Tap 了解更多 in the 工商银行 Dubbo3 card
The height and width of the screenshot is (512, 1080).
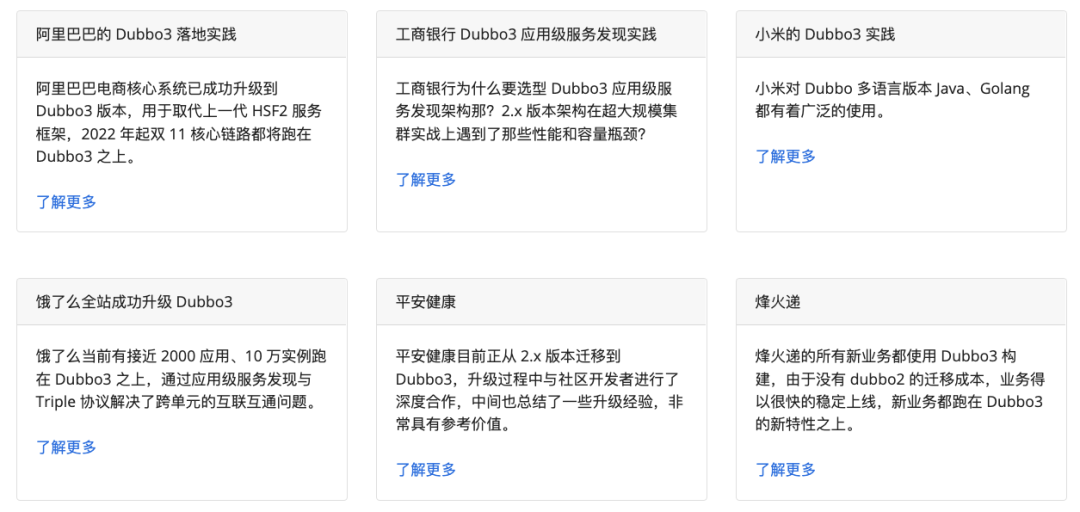click(x=426, y=180)
